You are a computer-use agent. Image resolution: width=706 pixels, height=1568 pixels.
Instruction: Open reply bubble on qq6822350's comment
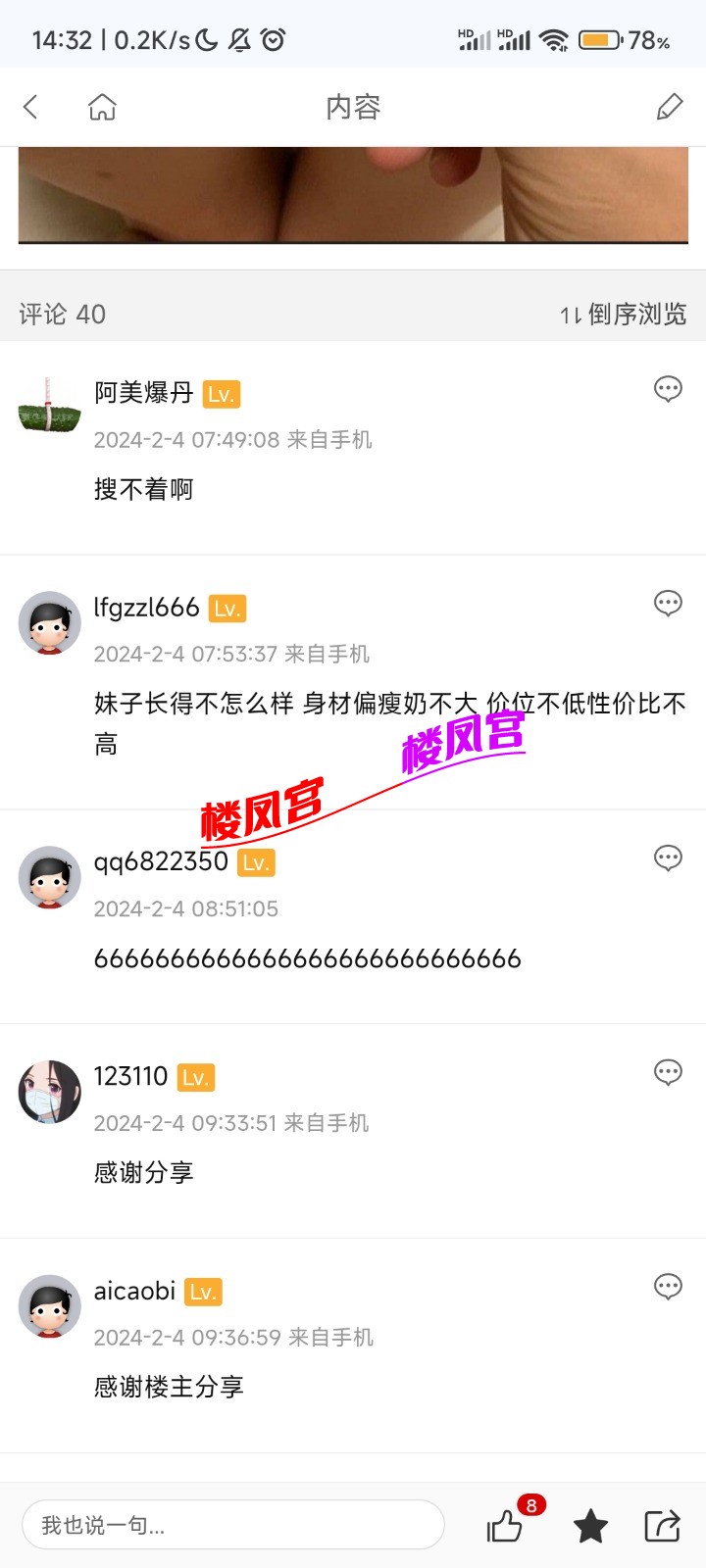pyautogui.click(x=668, y=857)
